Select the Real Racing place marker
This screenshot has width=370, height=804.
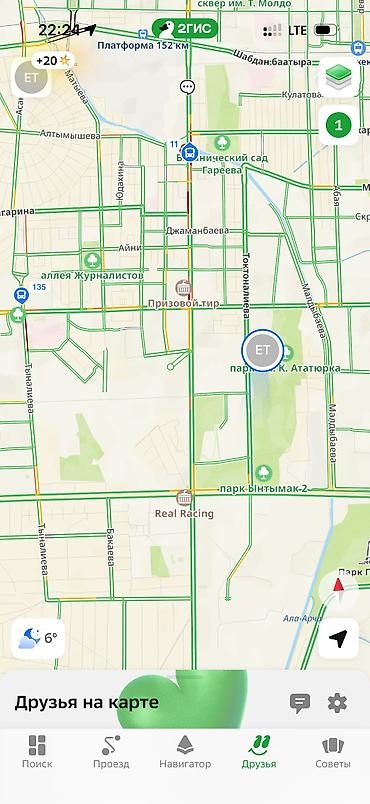pyautogui.click(x=184, y=497)
